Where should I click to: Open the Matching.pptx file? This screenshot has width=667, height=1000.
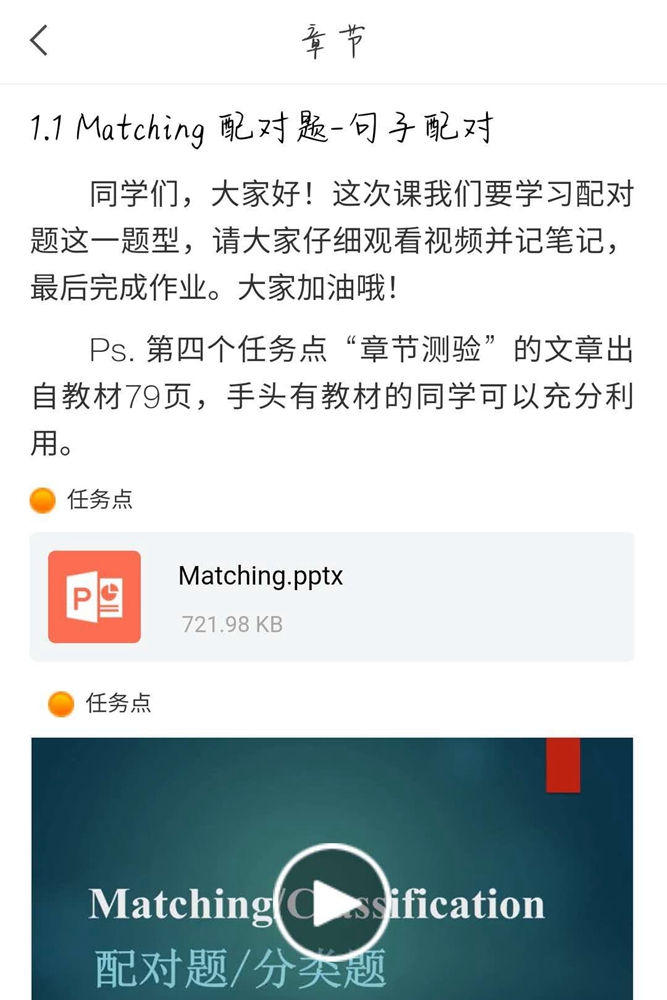(331, 597)
